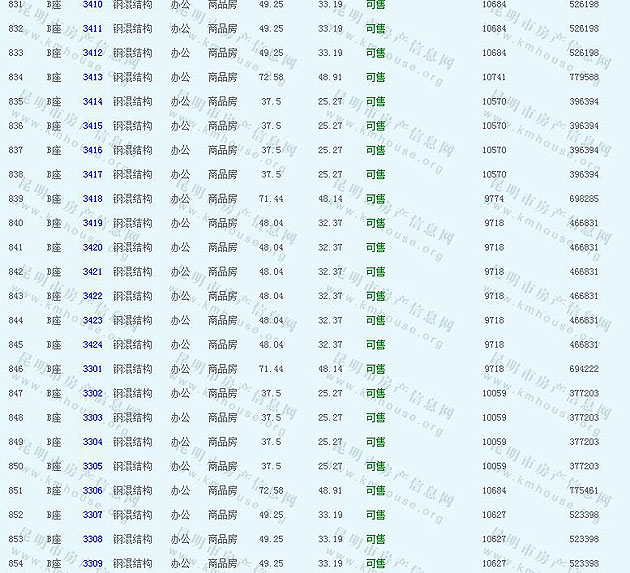Open room 3414 link

(92, 102)
